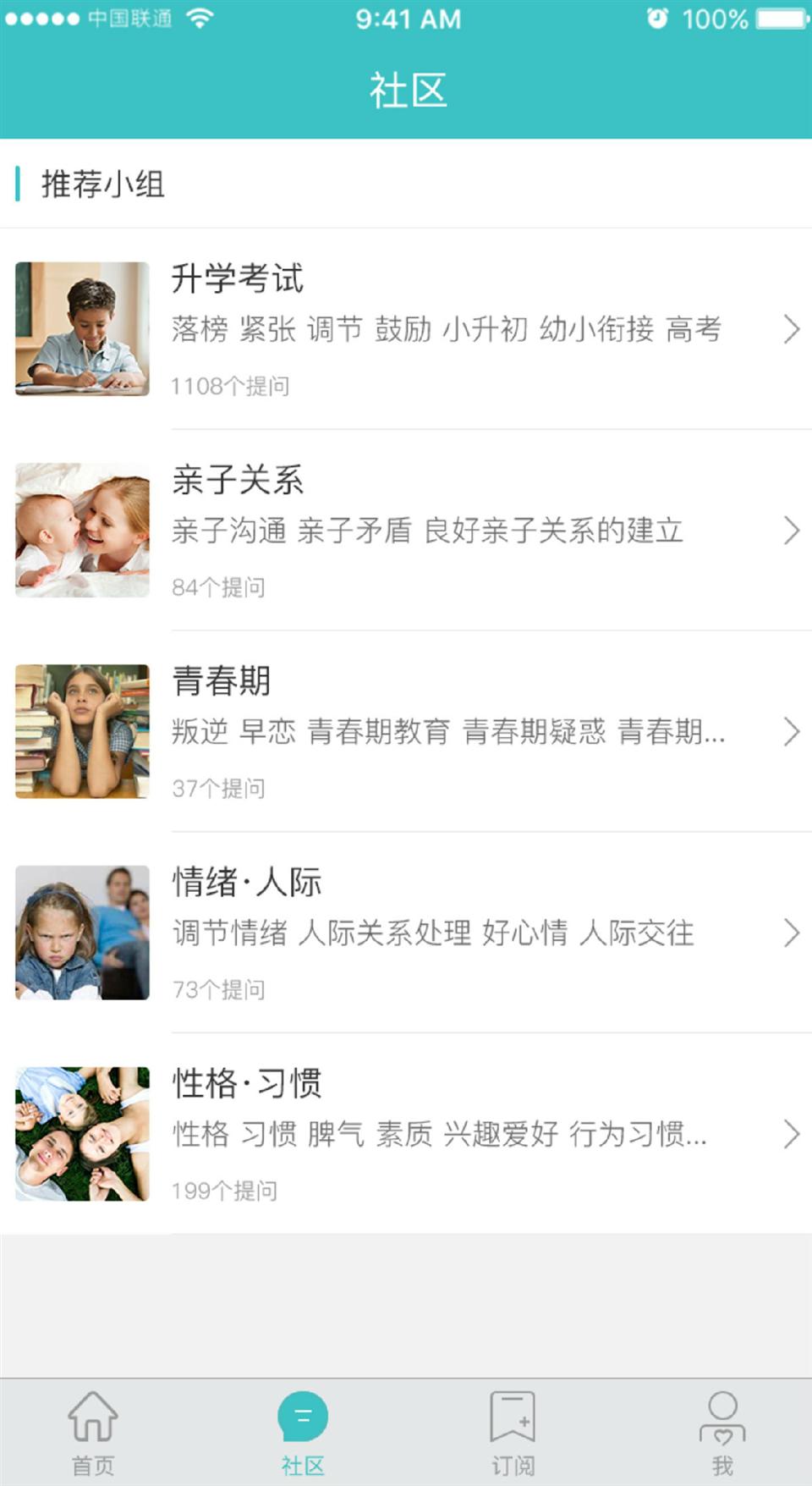Enter the 情绪·人际 group
Viewport: 812px width, 1486px height.
click(x=406, y=933)
